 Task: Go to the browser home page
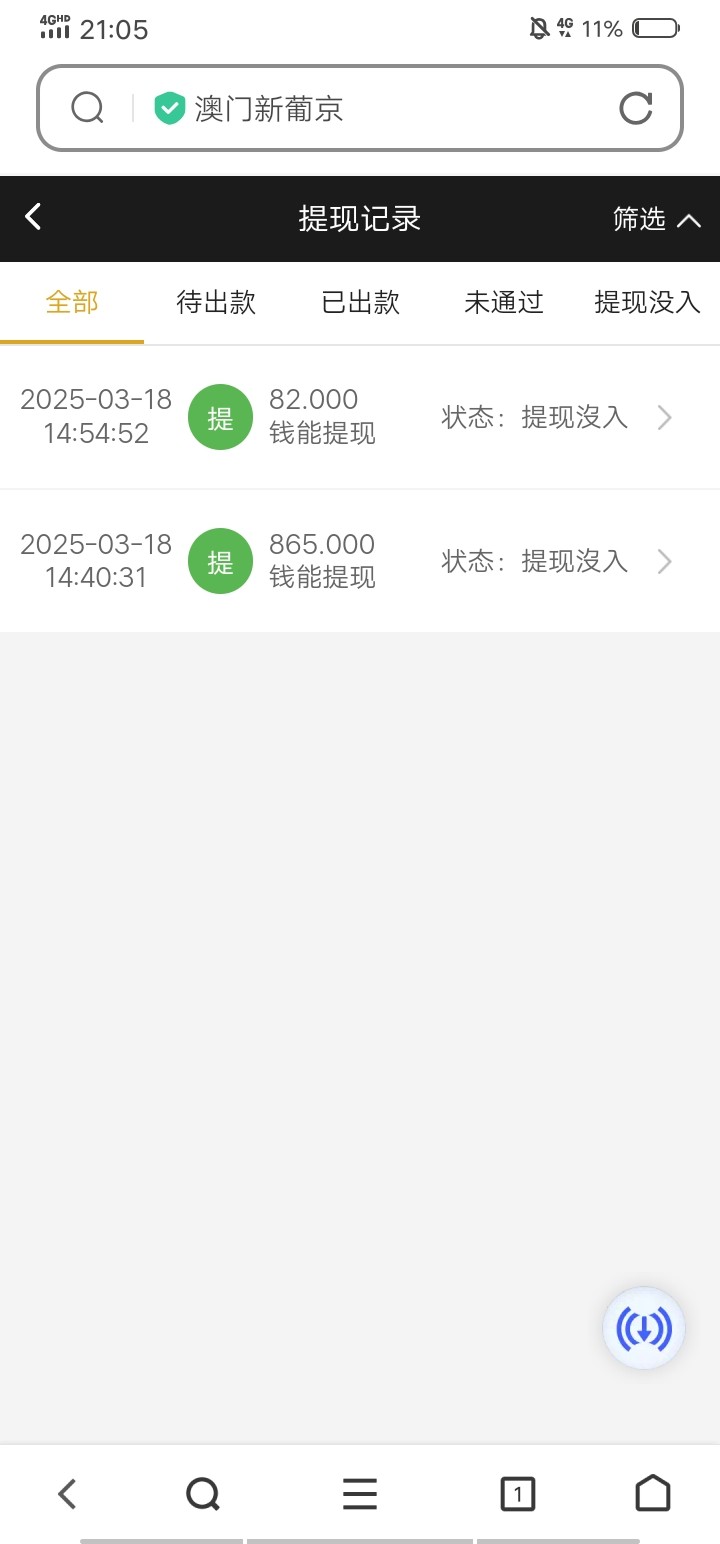653,1494
